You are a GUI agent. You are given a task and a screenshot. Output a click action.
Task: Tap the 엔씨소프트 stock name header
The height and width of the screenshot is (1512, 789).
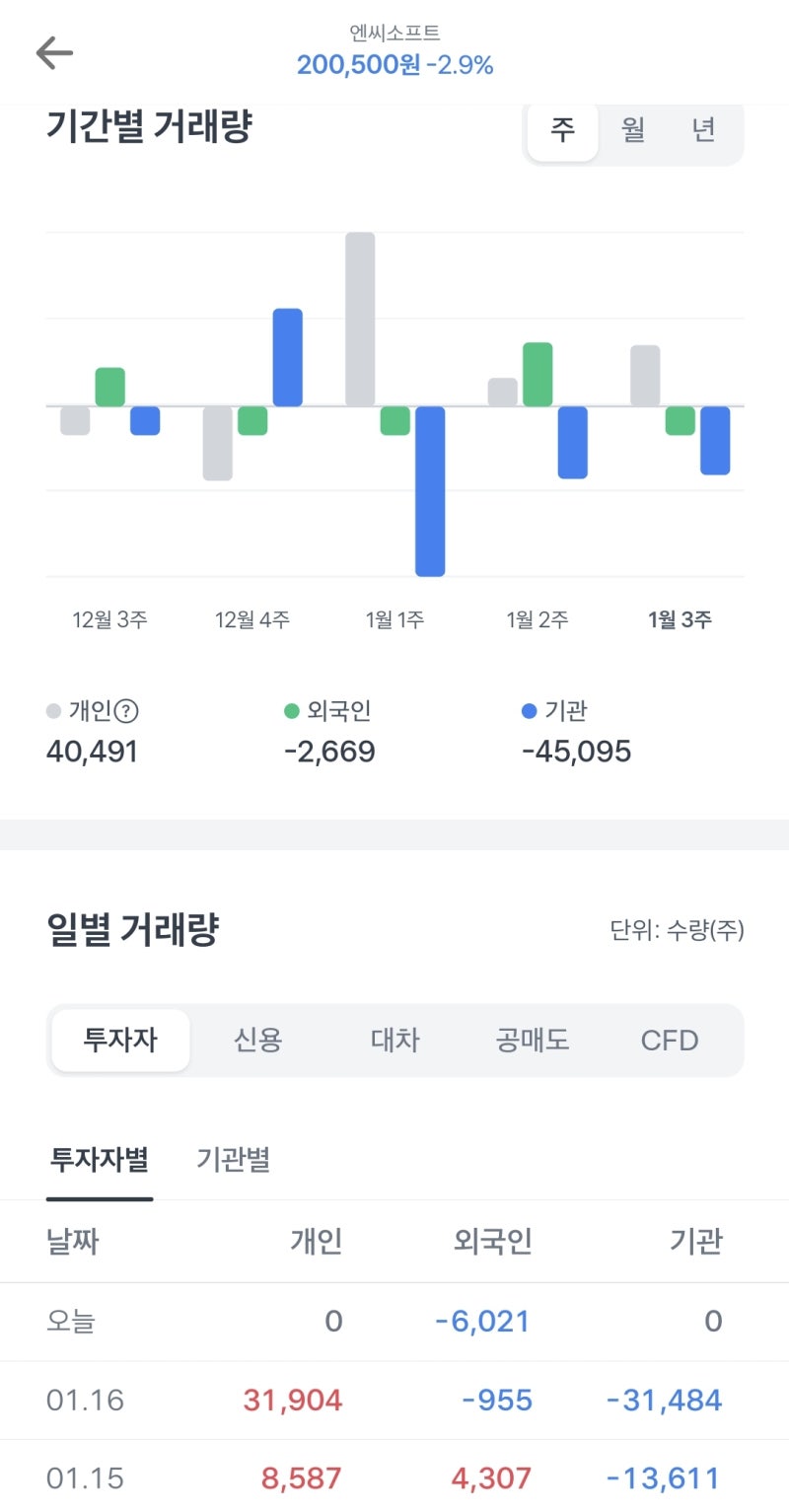(394, 33)
